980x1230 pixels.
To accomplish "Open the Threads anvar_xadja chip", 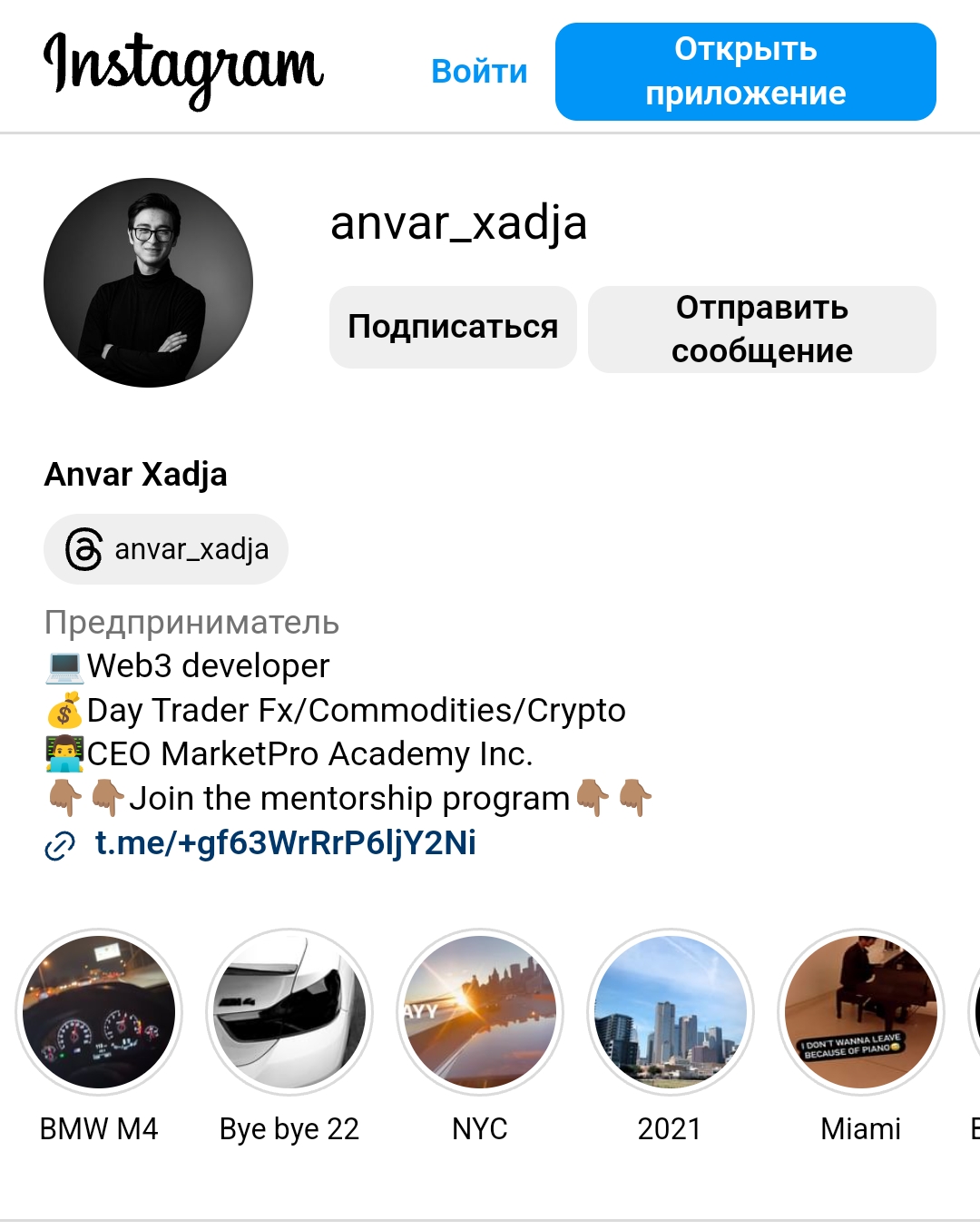I will (x=166, y=549).
